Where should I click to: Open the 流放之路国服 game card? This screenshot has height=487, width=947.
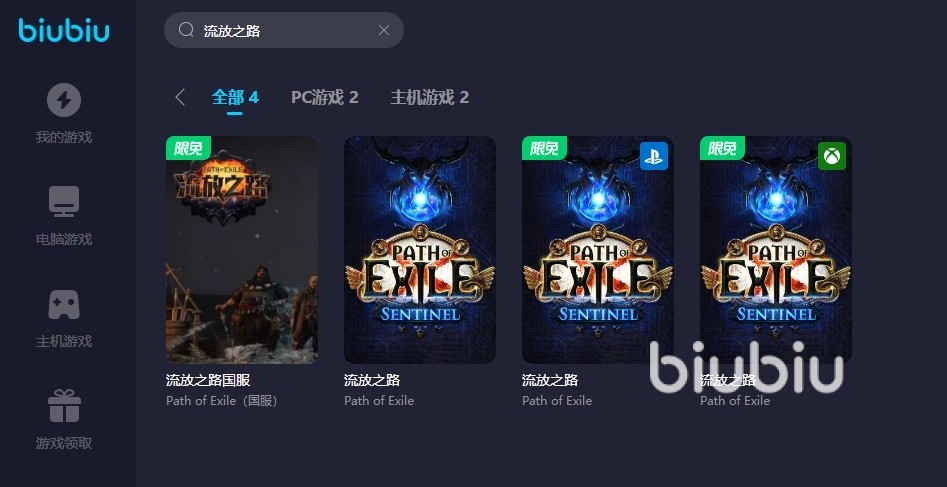242,250
